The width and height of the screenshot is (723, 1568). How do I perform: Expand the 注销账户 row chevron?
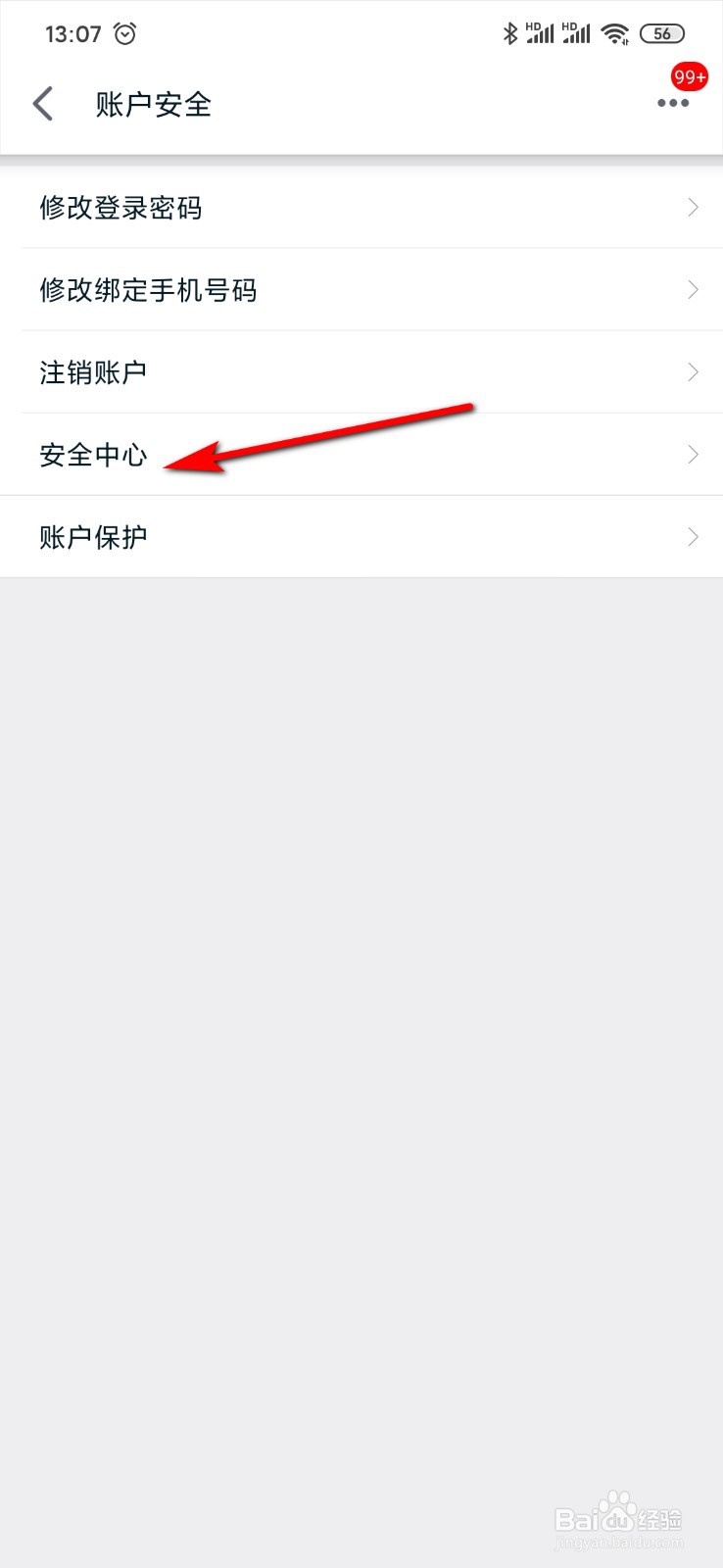coord(692,371)
